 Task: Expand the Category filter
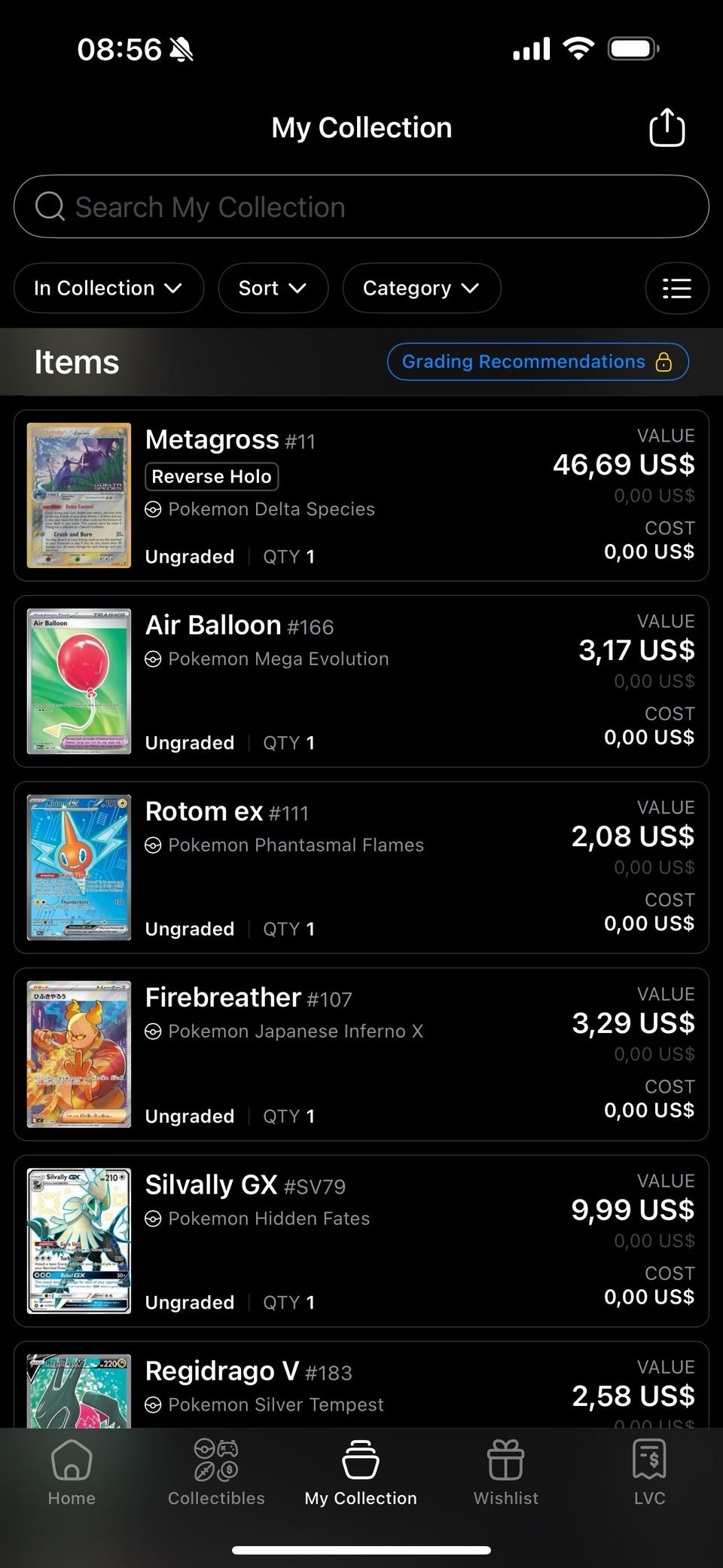coord(421,288)
